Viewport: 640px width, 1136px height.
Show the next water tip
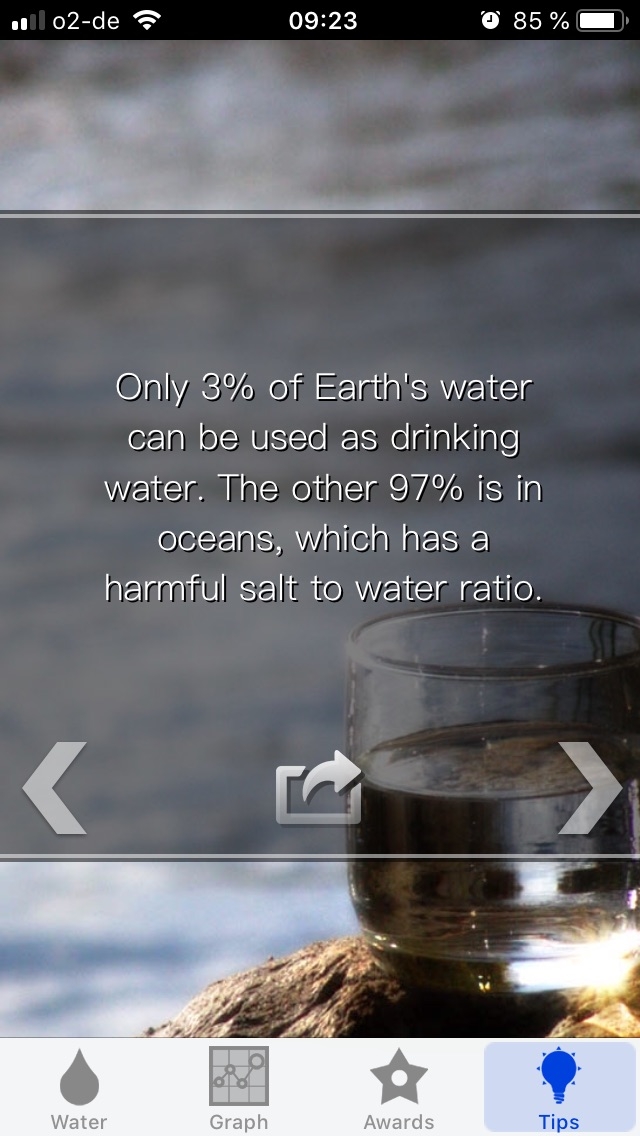coord(588,788)
